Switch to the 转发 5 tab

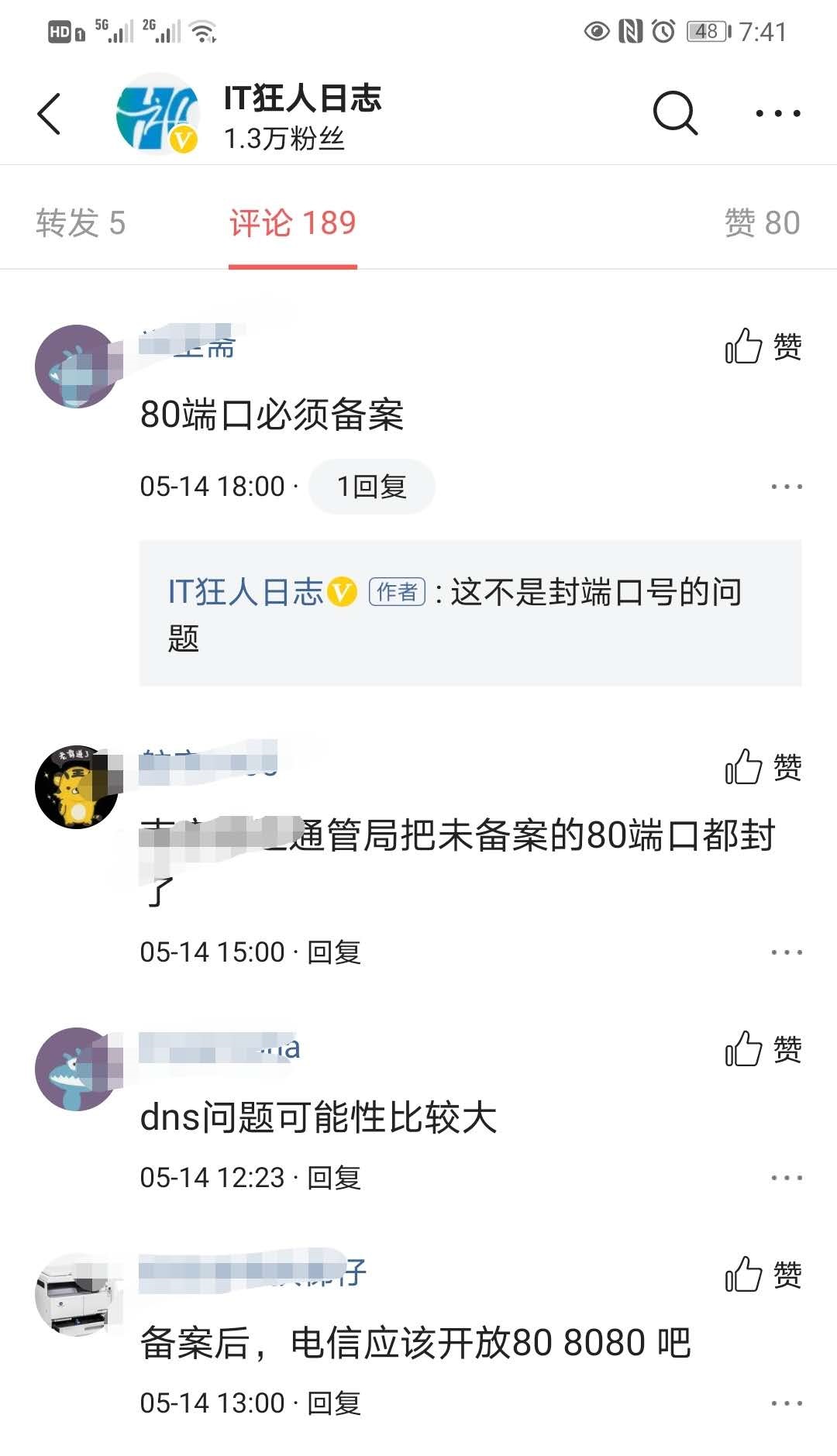(80, 223)
